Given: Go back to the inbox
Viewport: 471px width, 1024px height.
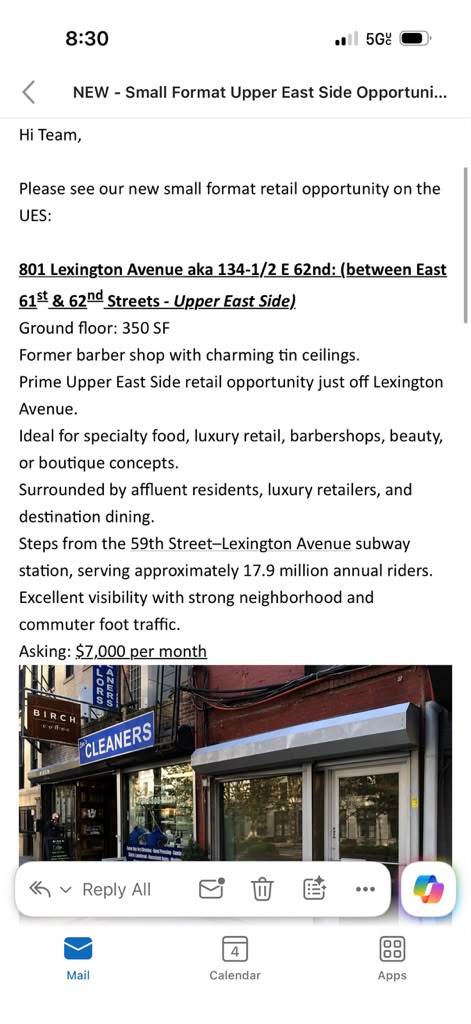Looking at the screenshot, I should pyautogui.click(x=28, y=92).
